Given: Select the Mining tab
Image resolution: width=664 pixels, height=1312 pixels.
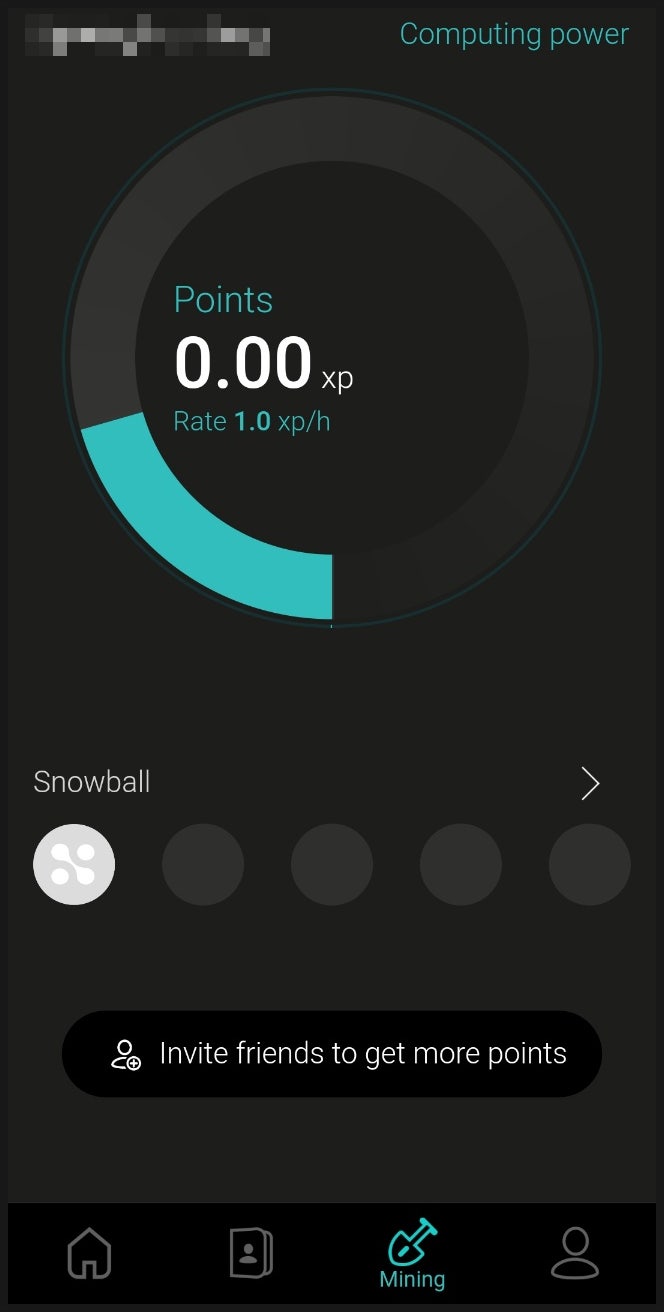Looking at the screenshot, I should click(412, 1255).
